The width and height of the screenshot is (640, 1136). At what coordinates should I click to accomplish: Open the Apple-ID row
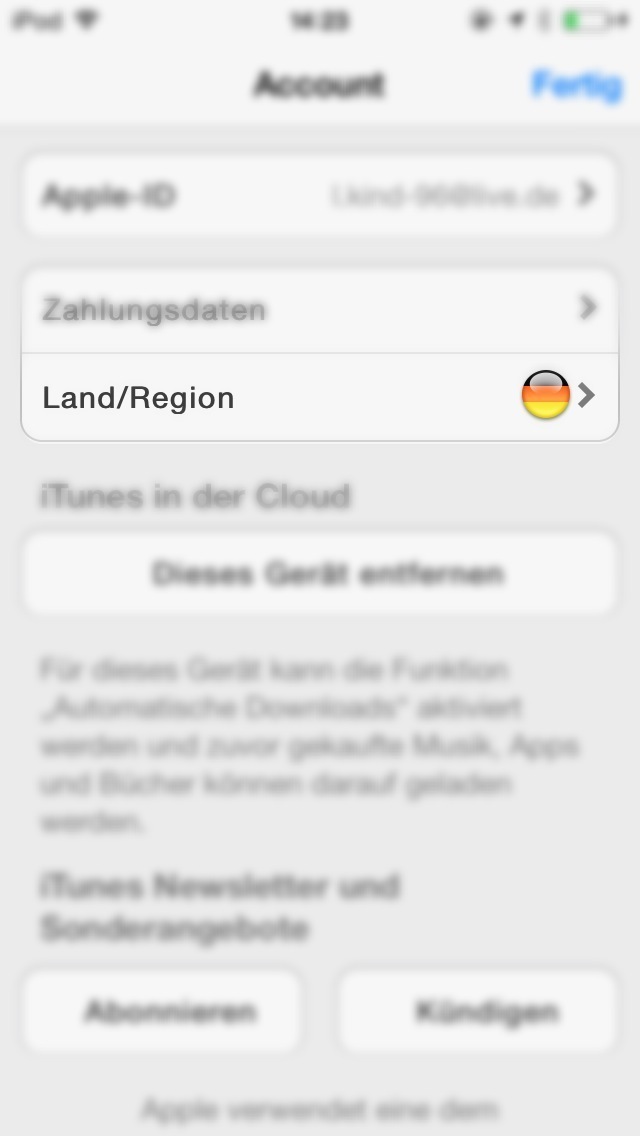(x=320, y=195)
